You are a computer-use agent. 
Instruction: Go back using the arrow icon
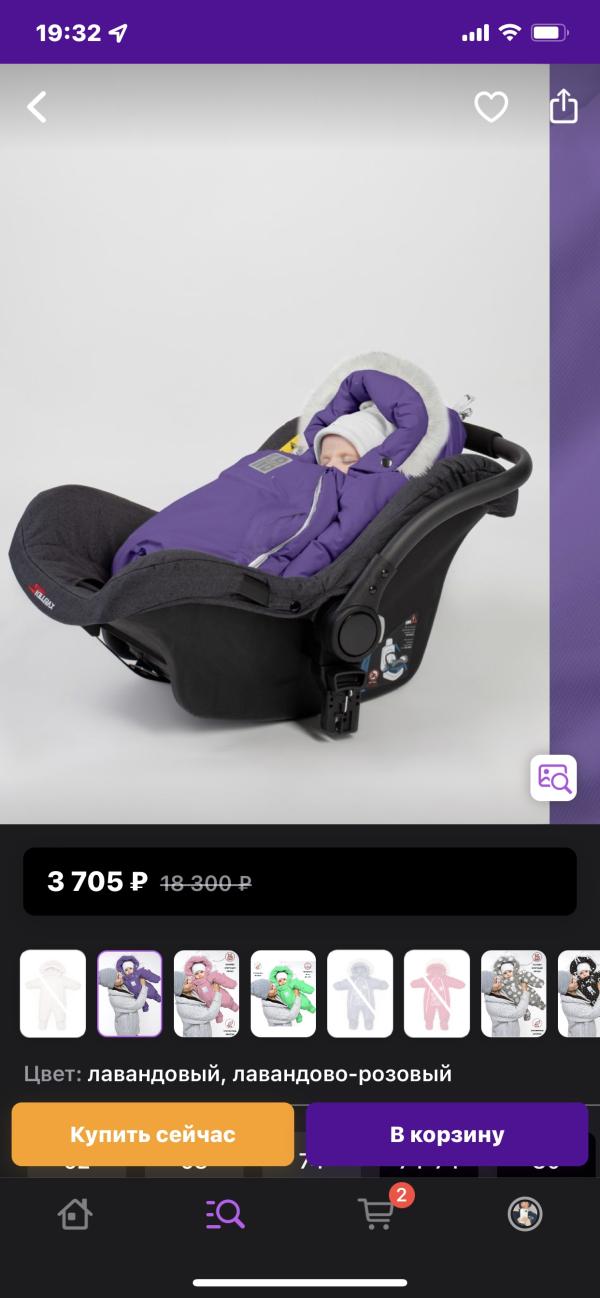(37, 107)
